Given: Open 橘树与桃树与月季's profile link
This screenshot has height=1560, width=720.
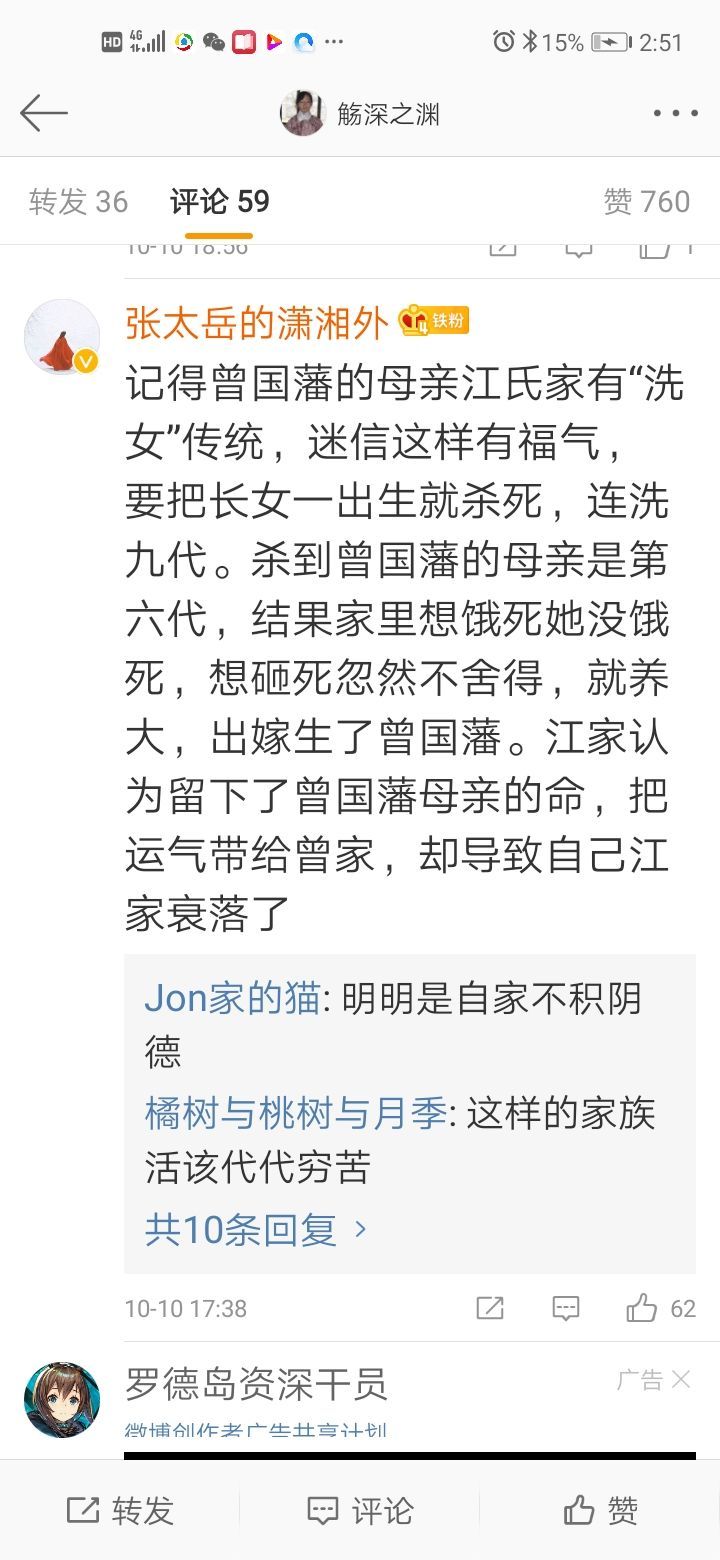Looking at the screenshot, I should 296,1113.
